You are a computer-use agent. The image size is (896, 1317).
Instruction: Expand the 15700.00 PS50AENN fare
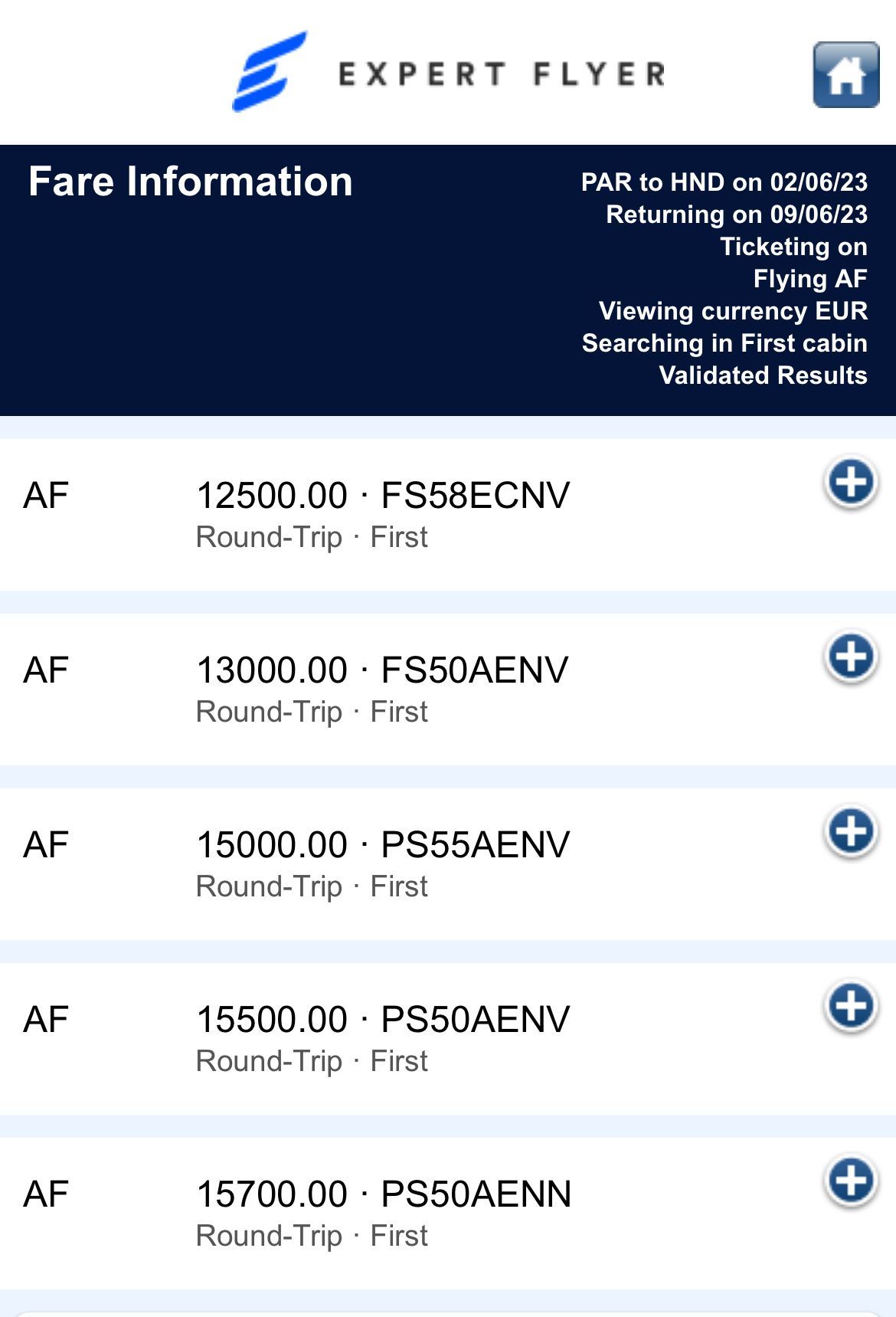pyautogui.click(x=851, y=1181)
